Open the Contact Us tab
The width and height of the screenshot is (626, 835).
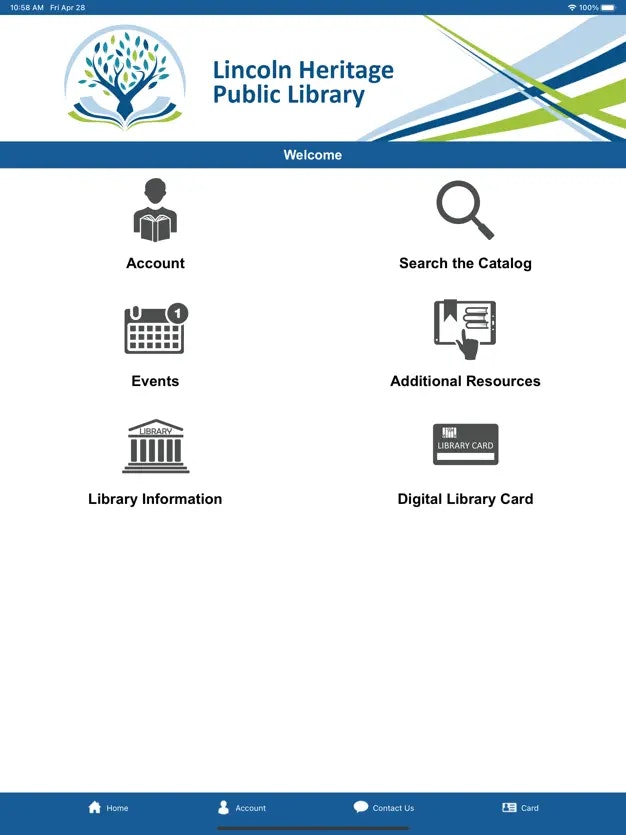(x=383, y=808)
